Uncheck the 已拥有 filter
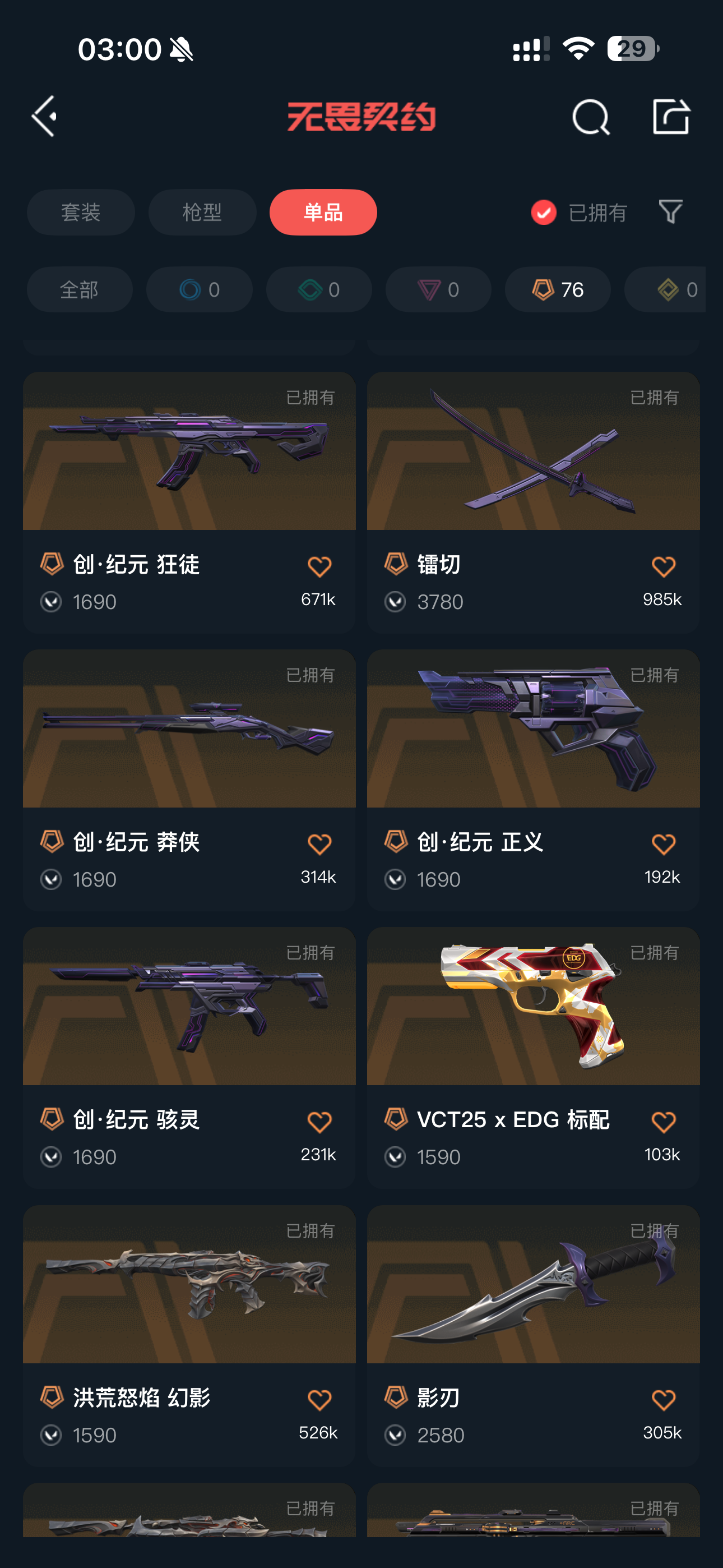Viewport: 723px width, 1568px height. coord(544,213)
